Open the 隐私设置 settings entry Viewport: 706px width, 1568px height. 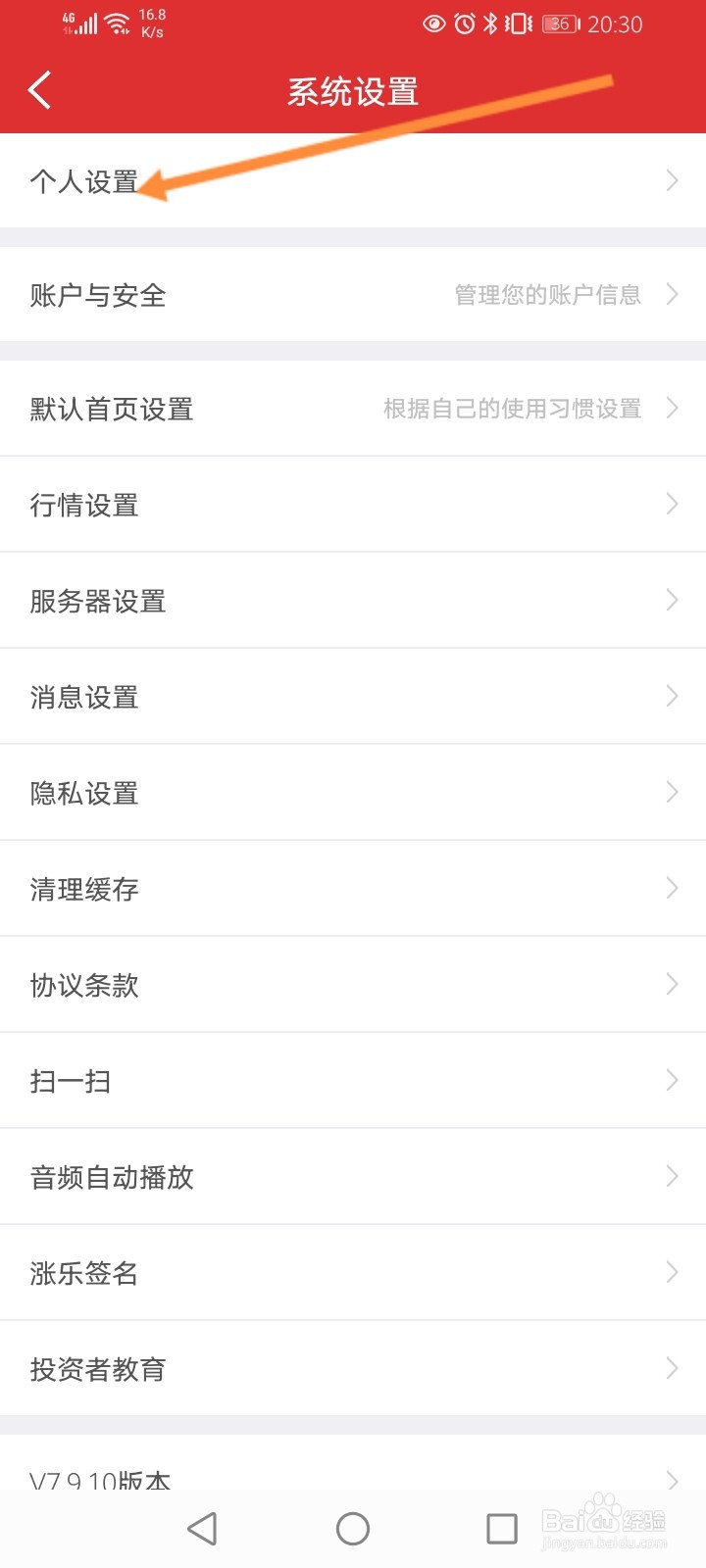353,792
